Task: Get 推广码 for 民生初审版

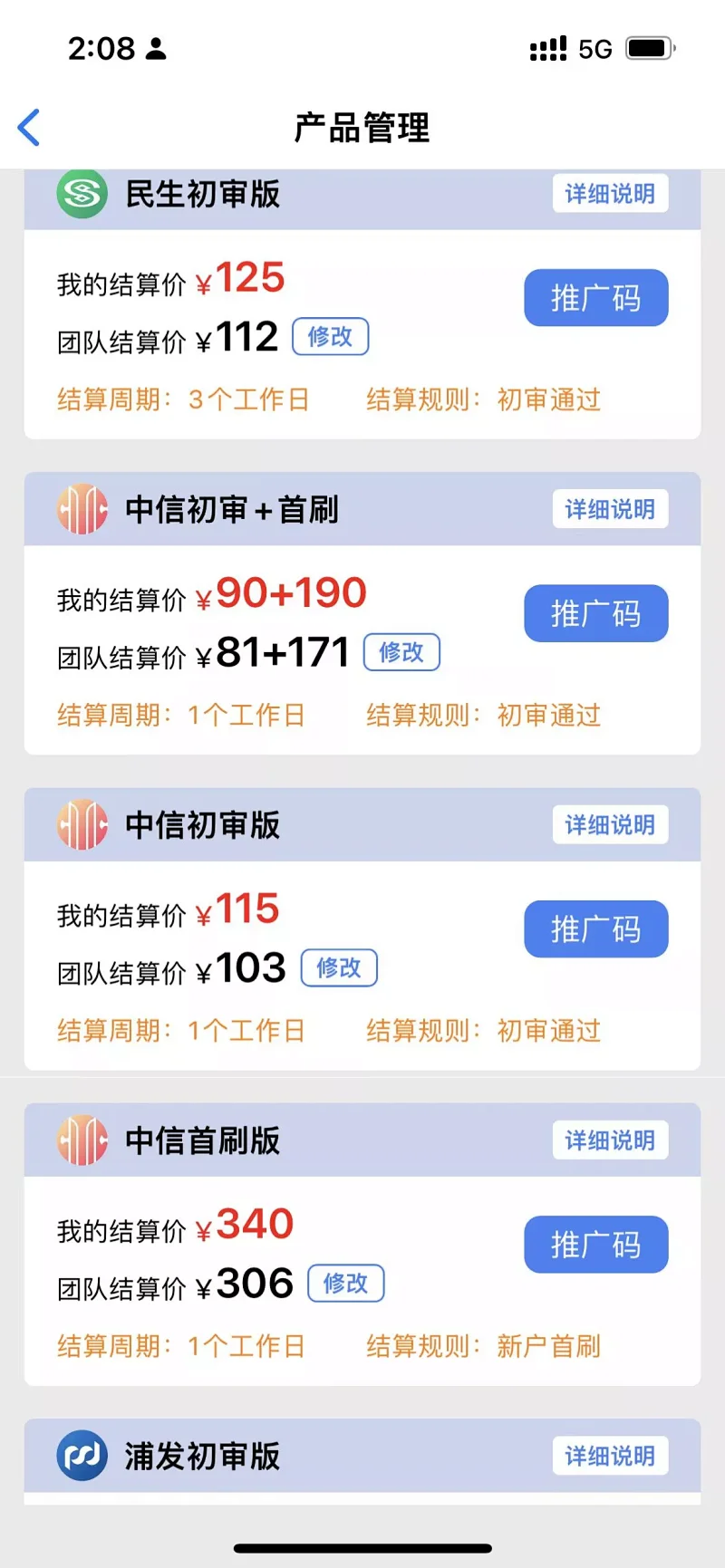Action: pos(595,298)
